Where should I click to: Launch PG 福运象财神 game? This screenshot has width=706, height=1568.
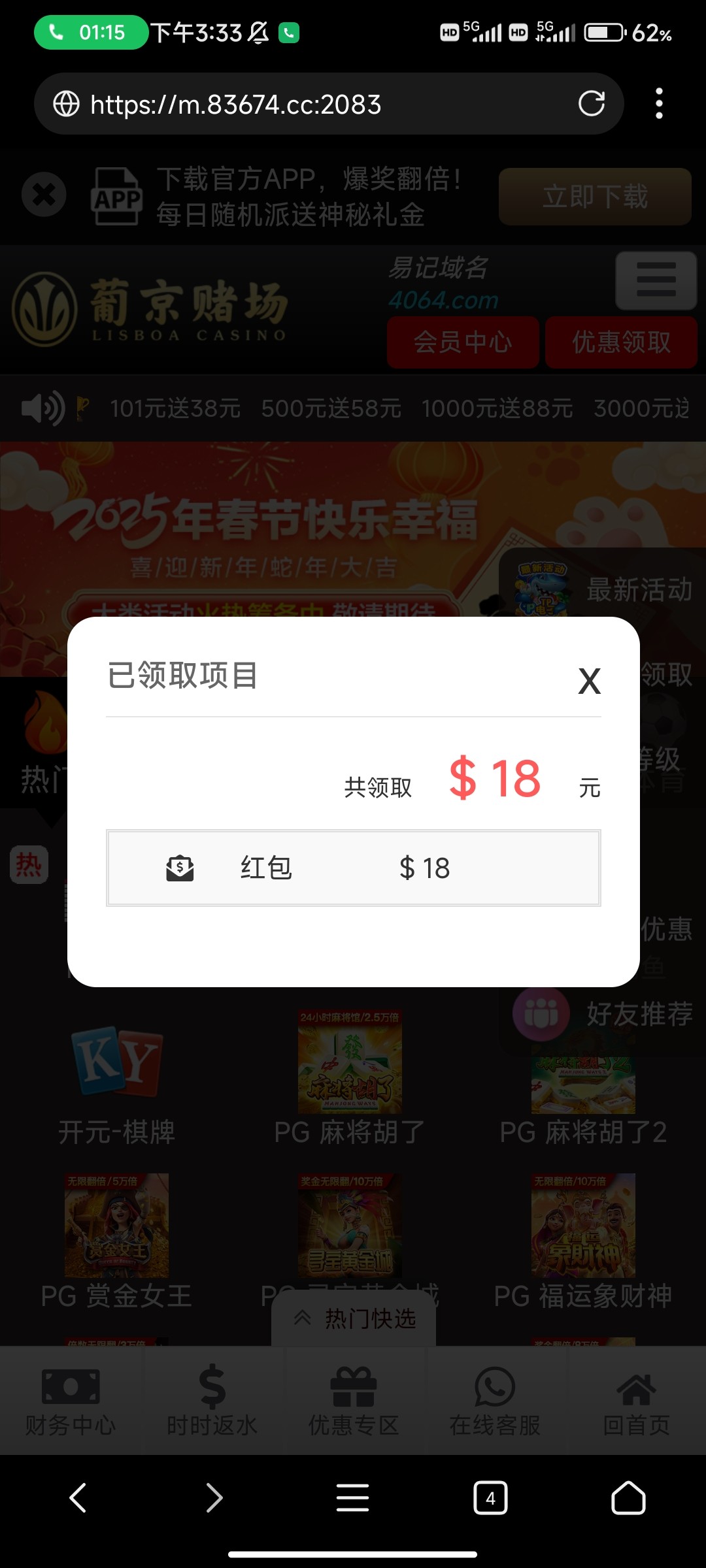(583, 1242)
